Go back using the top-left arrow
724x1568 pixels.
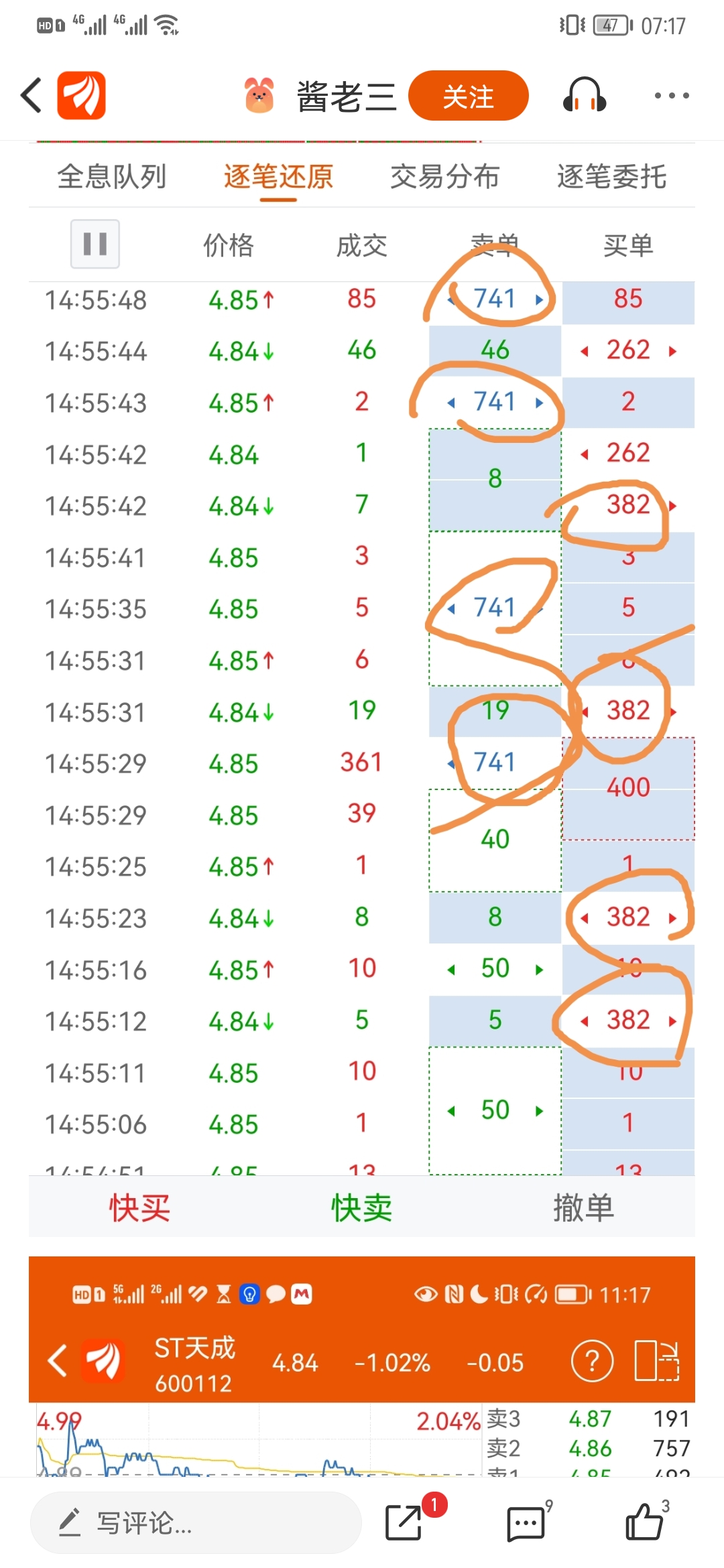(32, 95)
